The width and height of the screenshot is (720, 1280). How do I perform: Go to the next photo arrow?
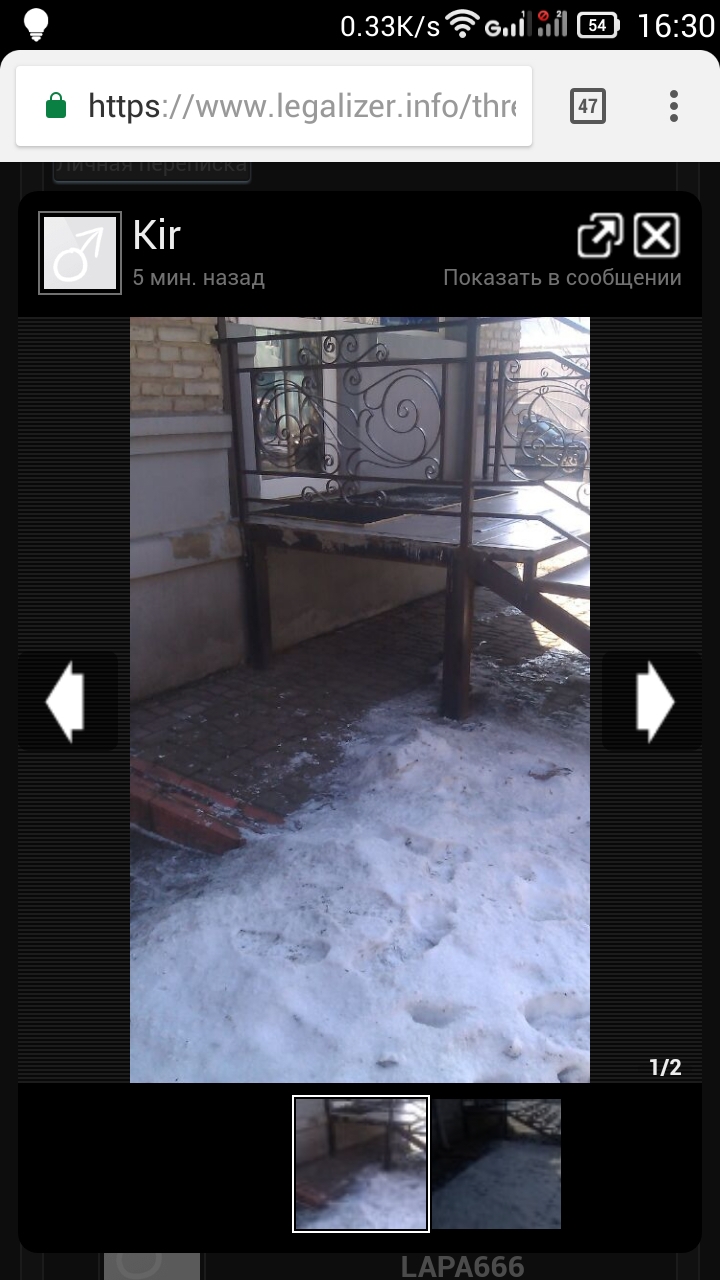[654, 702]
